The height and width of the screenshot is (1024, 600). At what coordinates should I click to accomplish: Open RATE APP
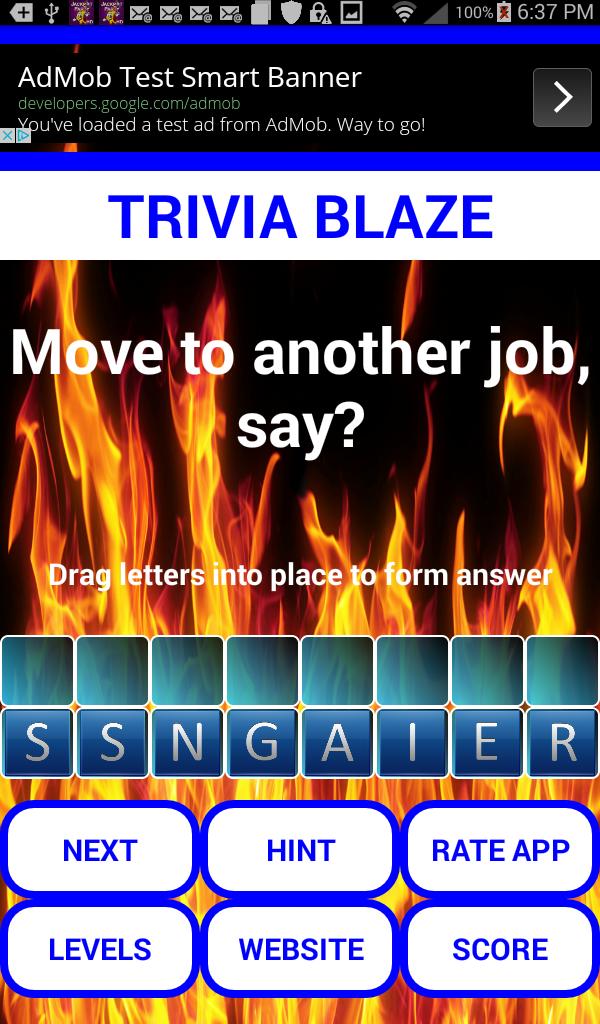pyautogui.click(x=500, y=850)
